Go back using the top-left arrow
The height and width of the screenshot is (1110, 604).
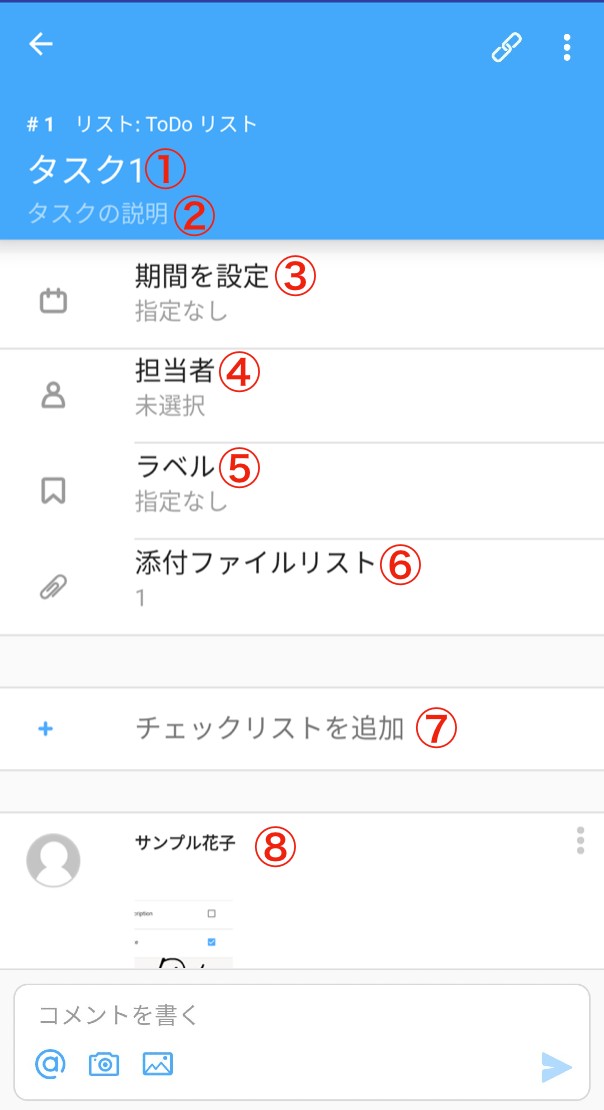[x=41, y=44]
